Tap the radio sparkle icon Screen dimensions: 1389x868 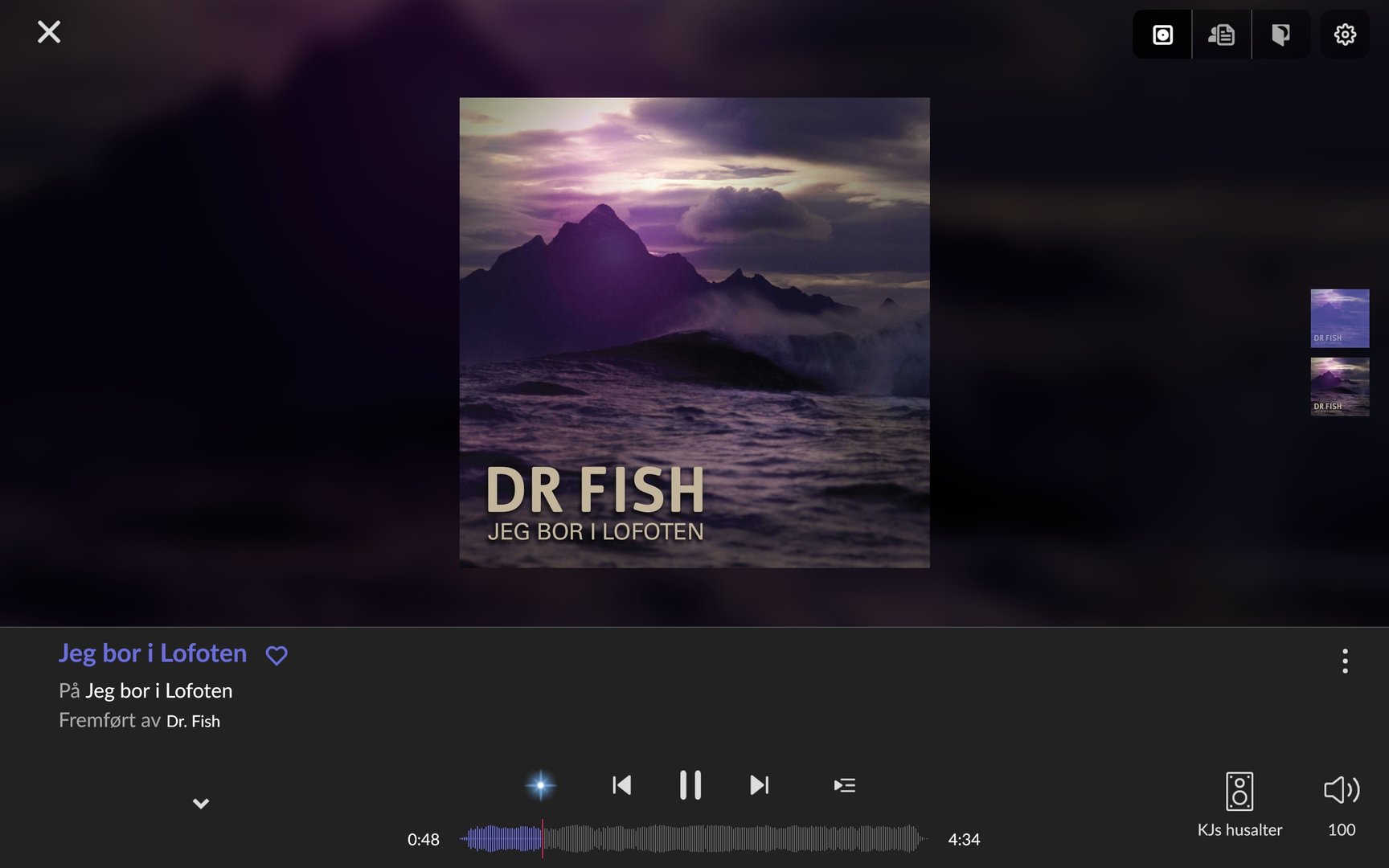pos(541,785)
